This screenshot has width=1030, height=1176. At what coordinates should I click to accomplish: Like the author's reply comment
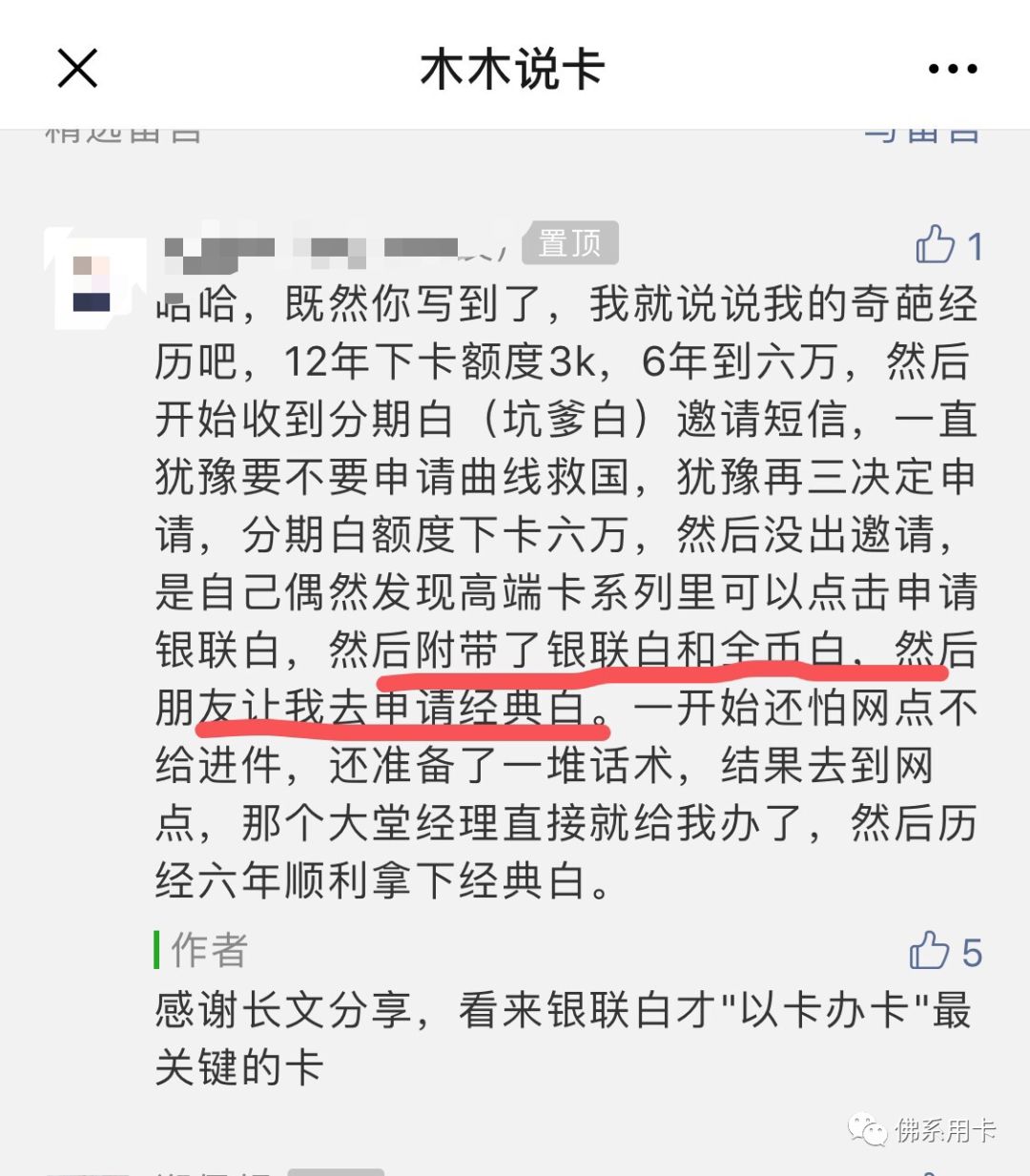930,951
